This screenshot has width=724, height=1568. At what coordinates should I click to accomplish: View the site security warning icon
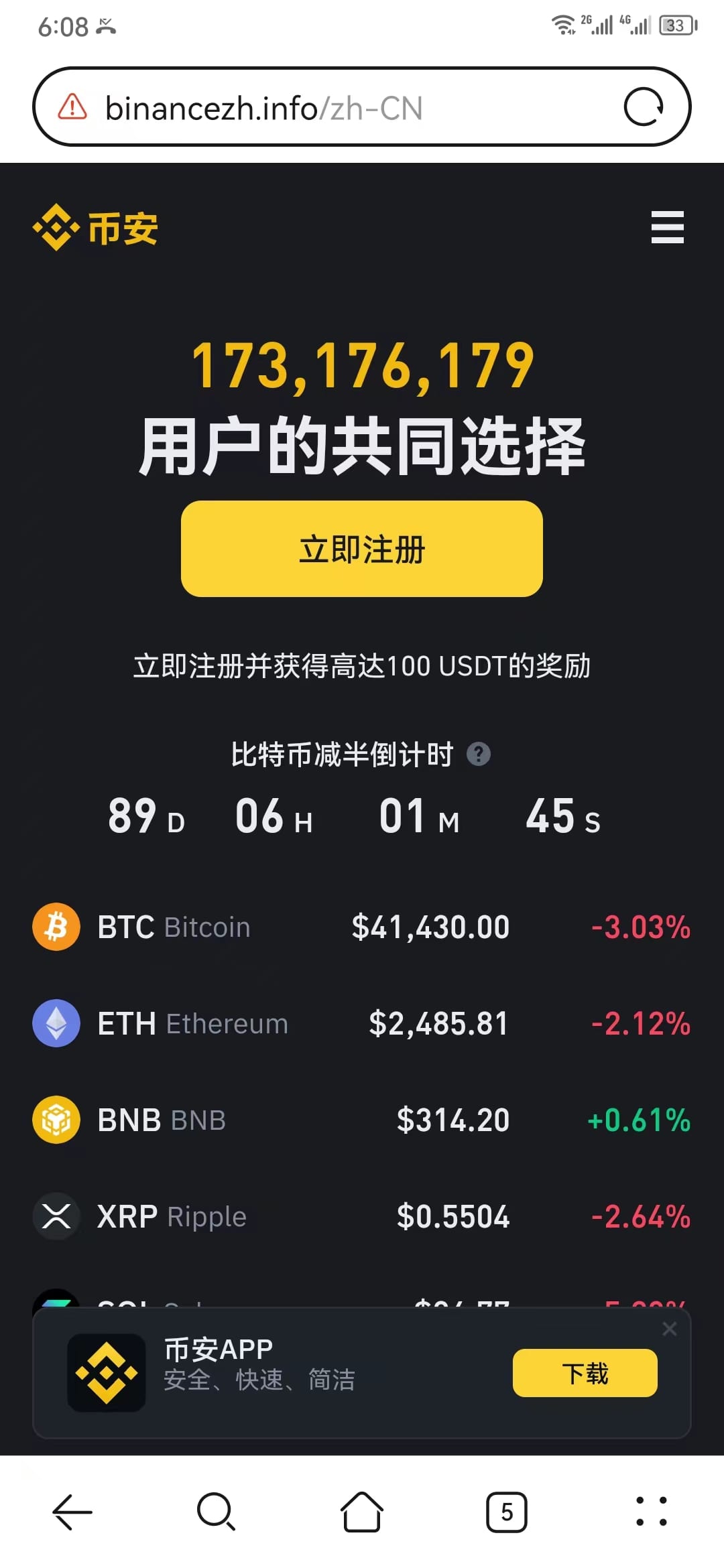pos(72,107)
